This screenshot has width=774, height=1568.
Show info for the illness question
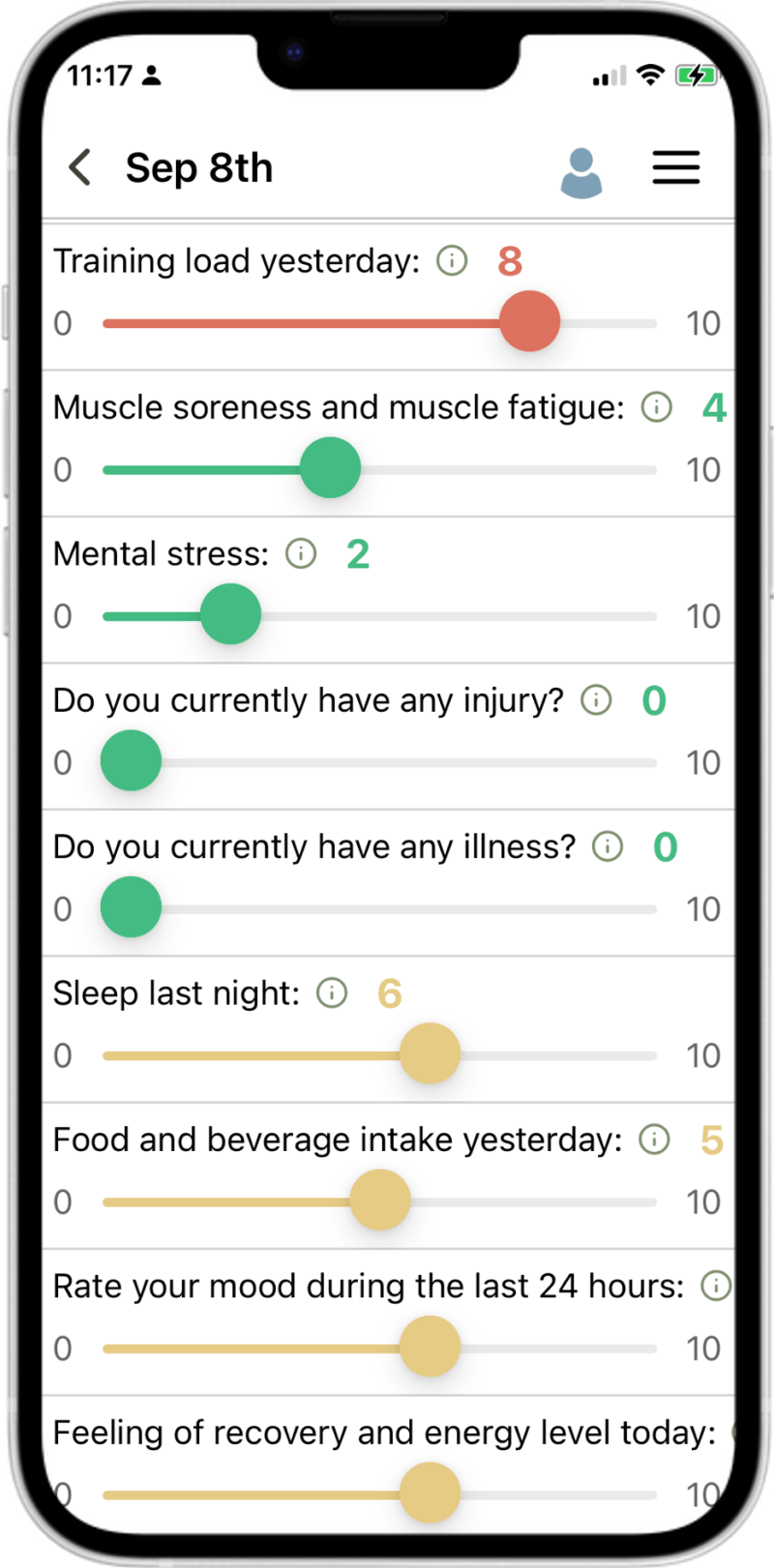tap(608, 846)
